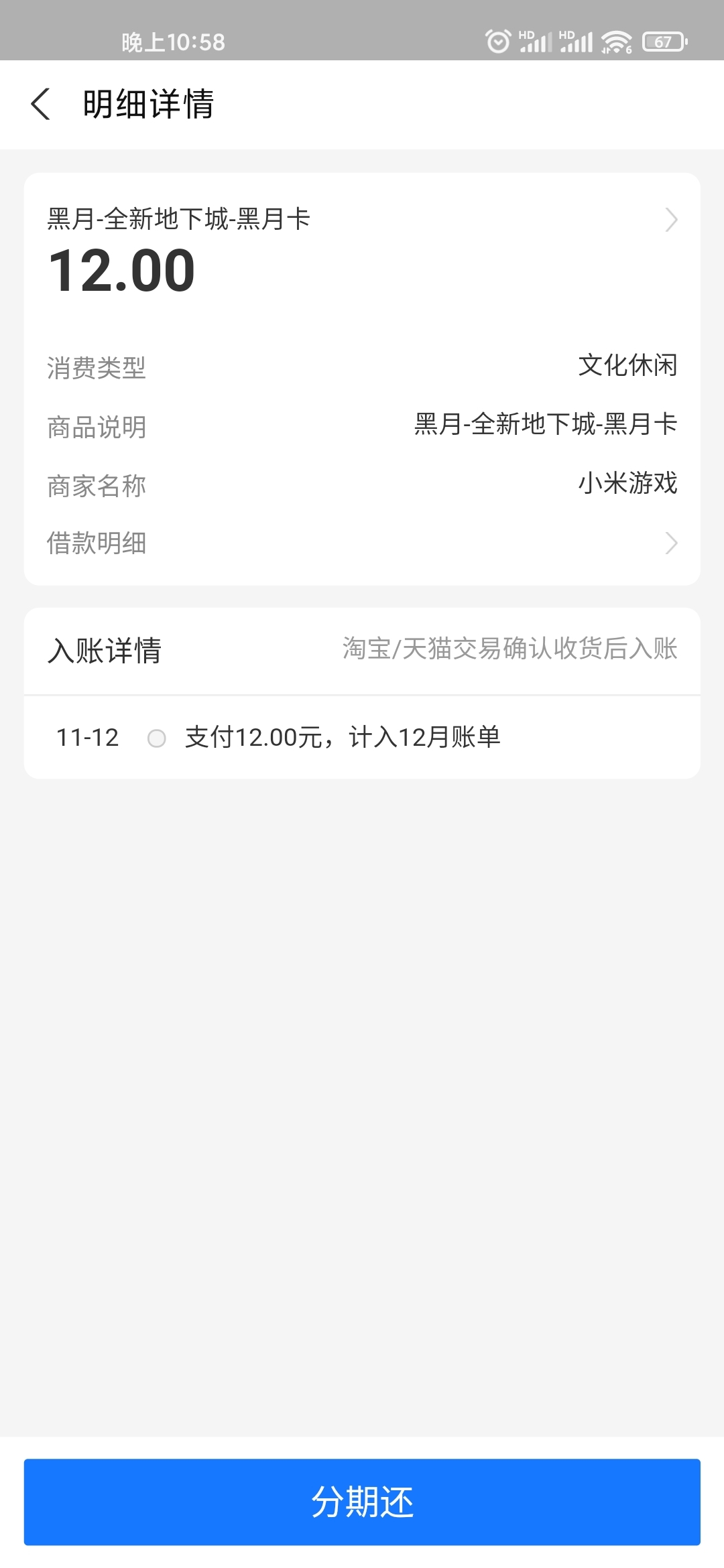
Task: Go back from 明细详情 page
Action: pyautogui.click(x=40, y=105)
